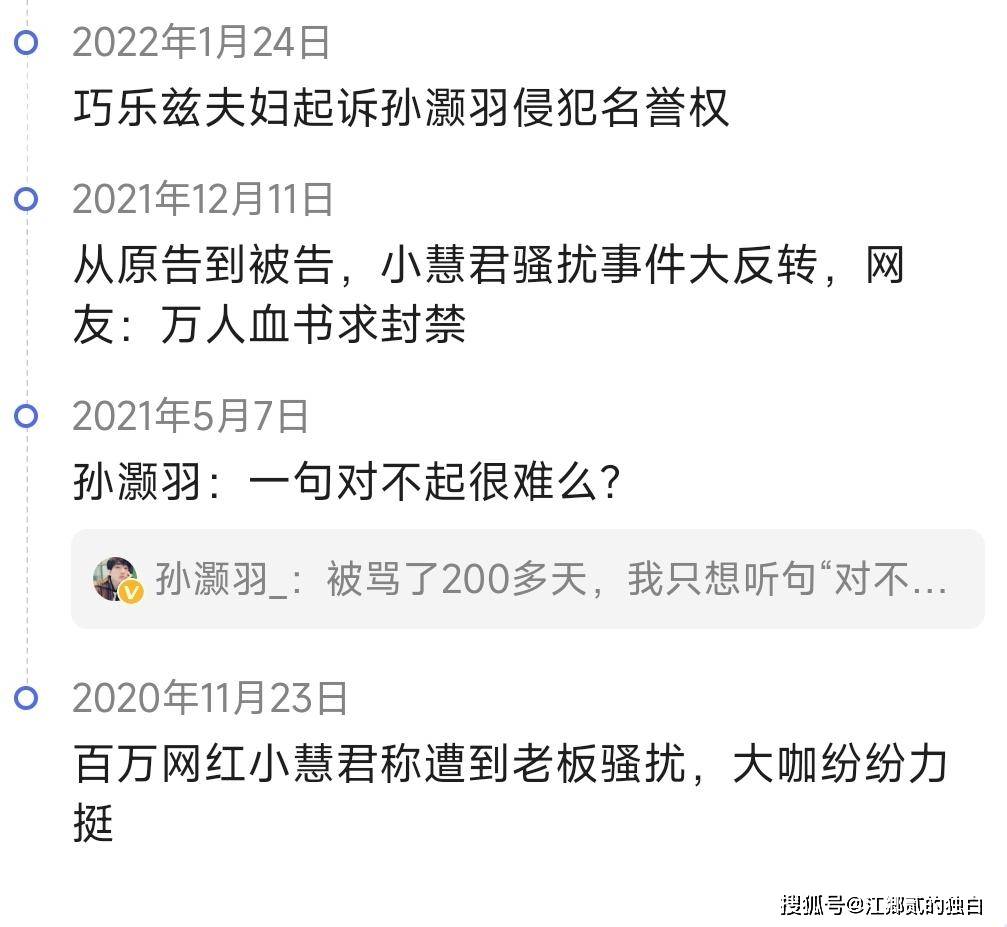Open the 一句对不起很难么 timeline entry
The width and height of the screenshot is (1007, 927).
click(x=349, y=484)
